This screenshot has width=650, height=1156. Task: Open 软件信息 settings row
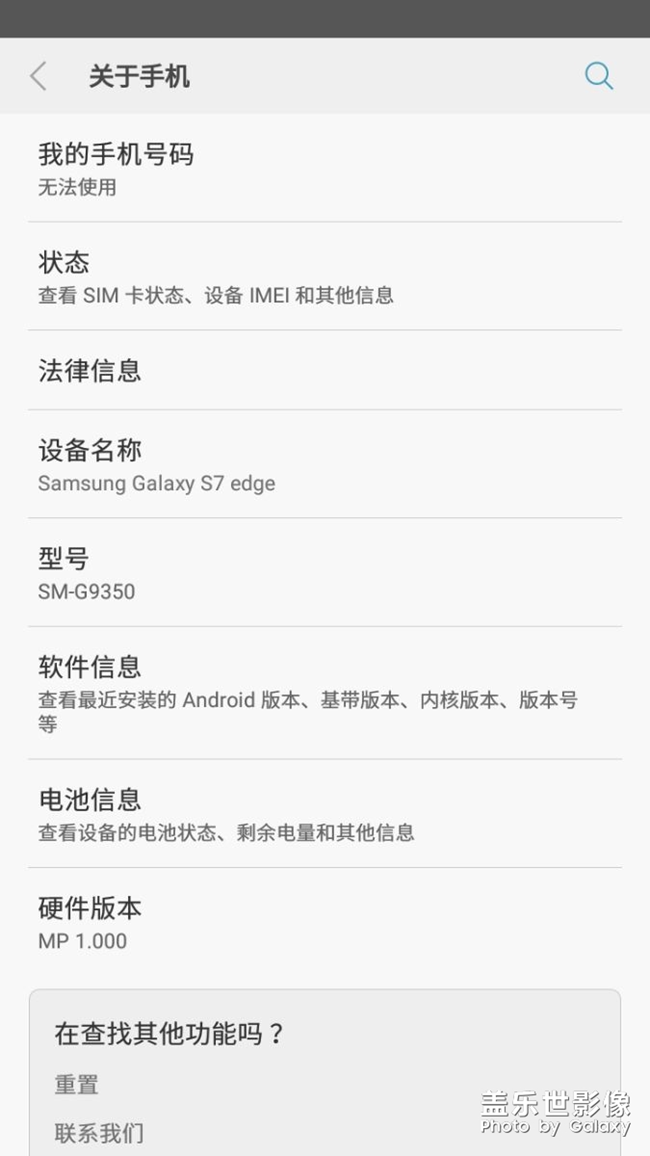tap(324, 692)
